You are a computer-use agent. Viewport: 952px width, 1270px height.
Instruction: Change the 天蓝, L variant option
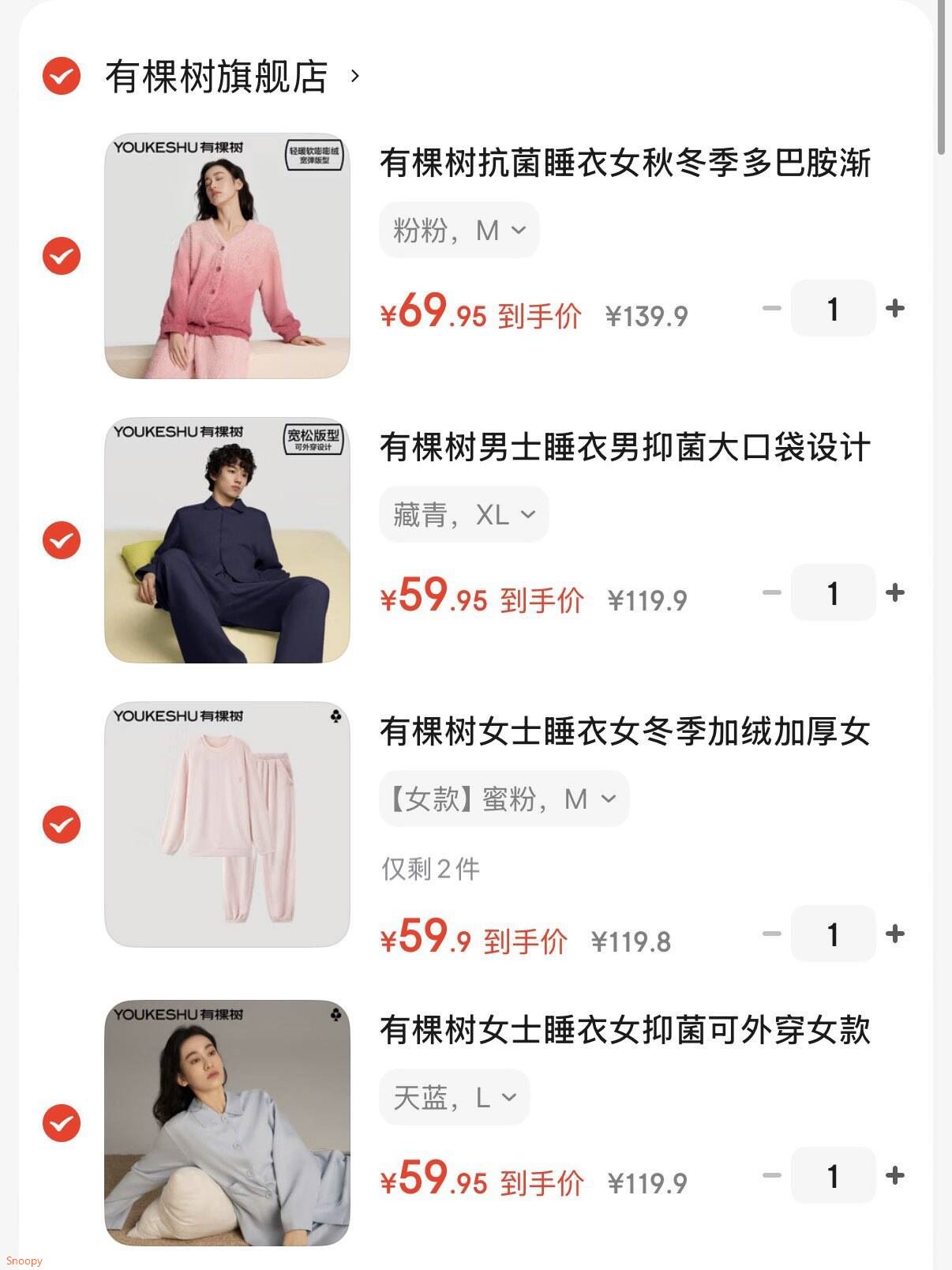point(454,1098)
